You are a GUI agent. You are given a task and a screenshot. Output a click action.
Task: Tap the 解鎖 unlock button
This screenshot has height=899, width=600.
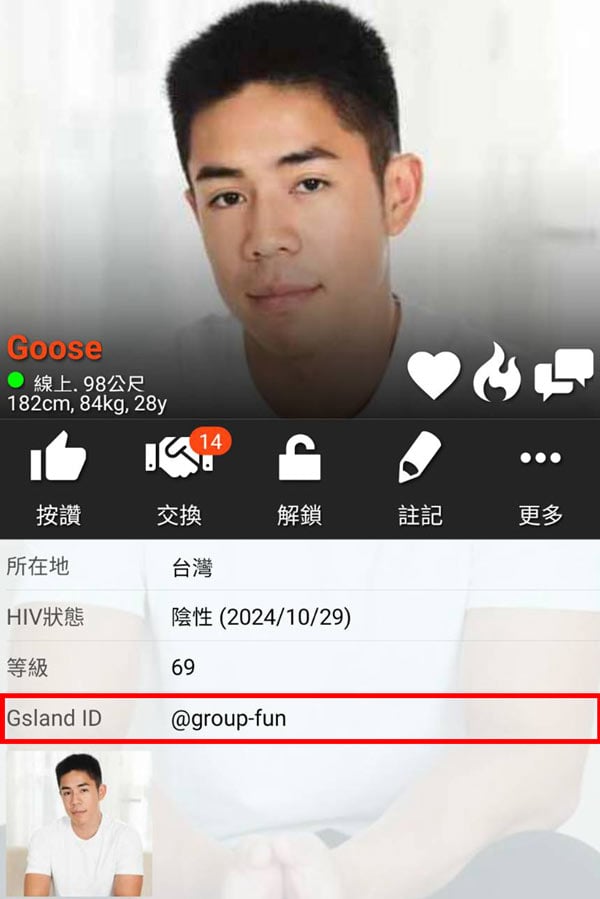[x=299, y=481]
